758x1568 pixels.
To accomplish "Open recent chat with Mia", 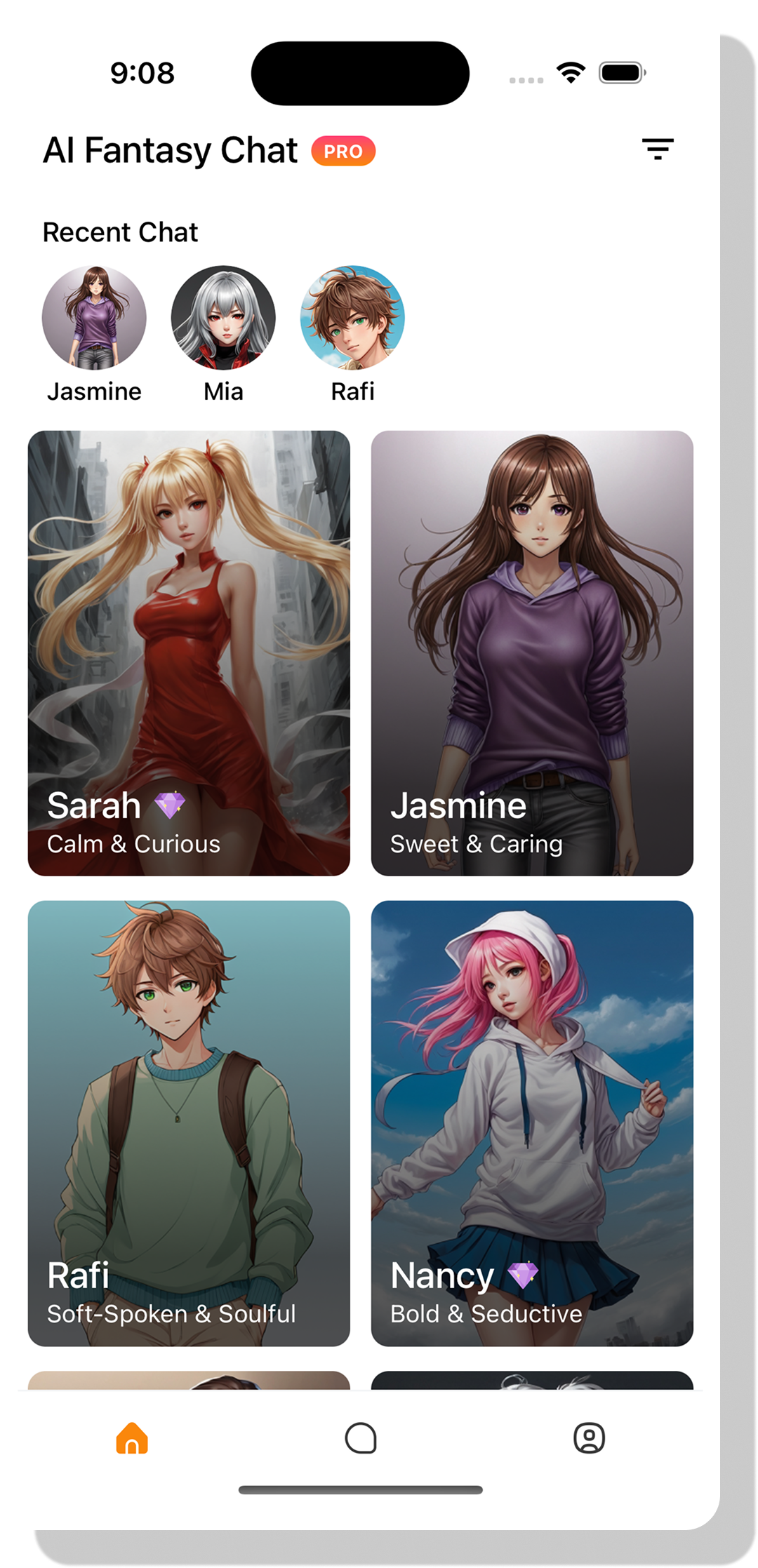I will [223, 318].
